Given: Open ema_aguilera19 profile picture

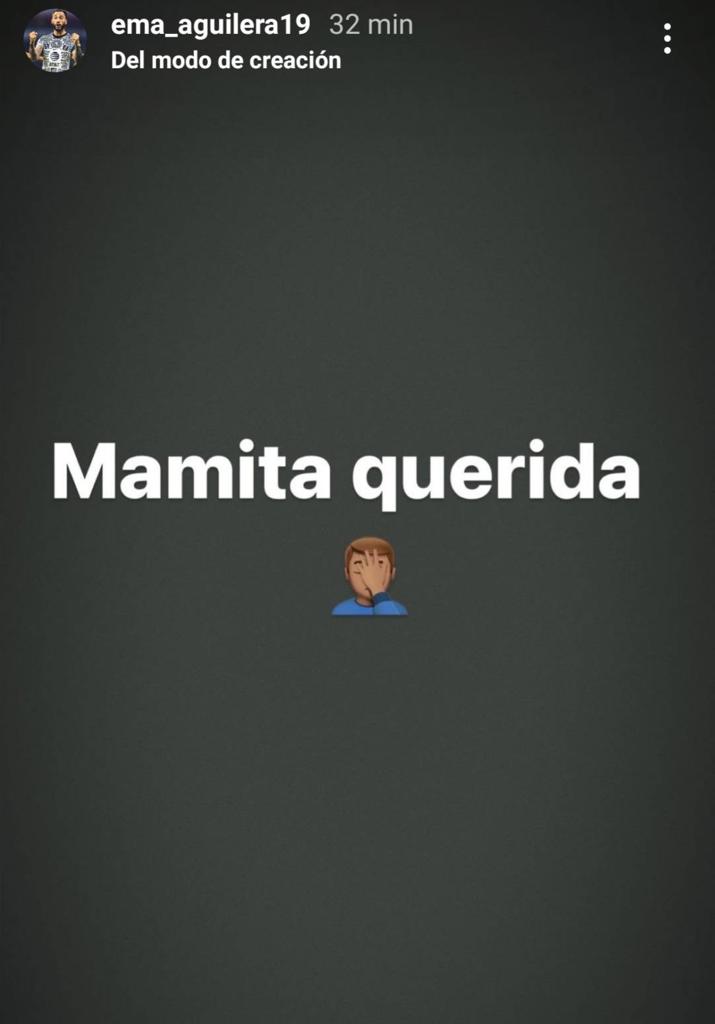Looking at the screenshot, I should pyautogui.click(x=55, y=41).
